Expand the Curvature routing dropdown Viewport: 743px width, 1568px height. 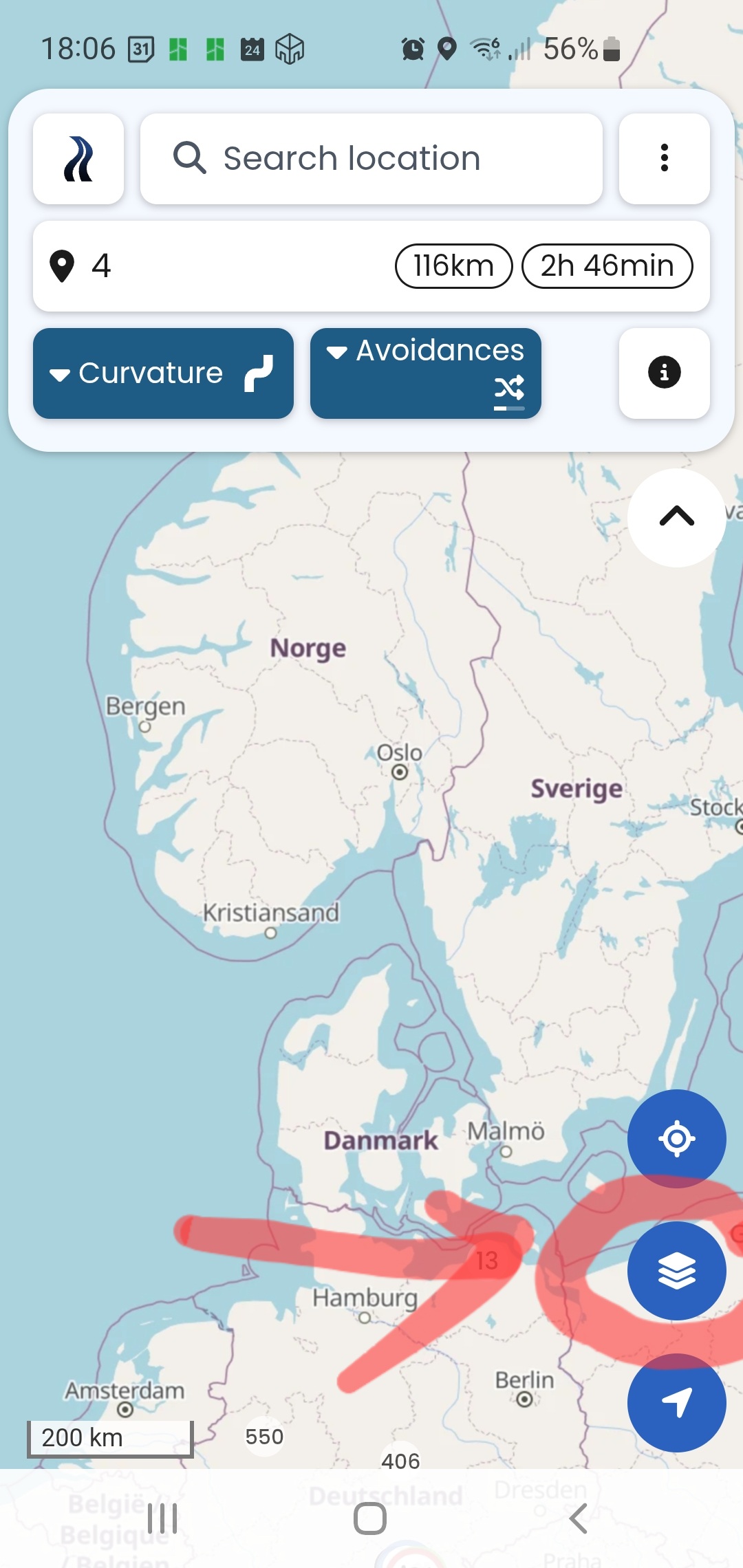click(163, 373)
